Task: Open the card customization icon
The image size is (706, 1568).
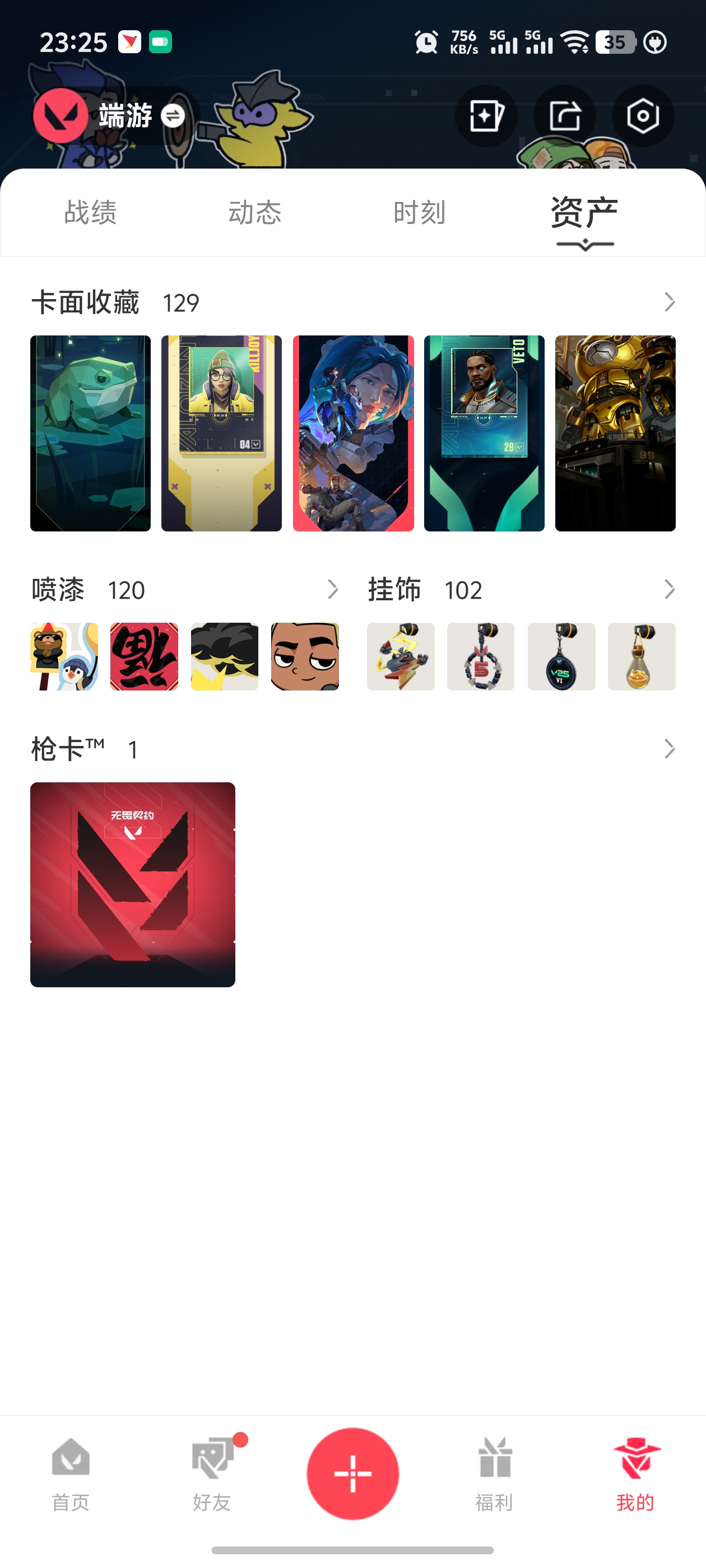Action: [x=485, y=116]
